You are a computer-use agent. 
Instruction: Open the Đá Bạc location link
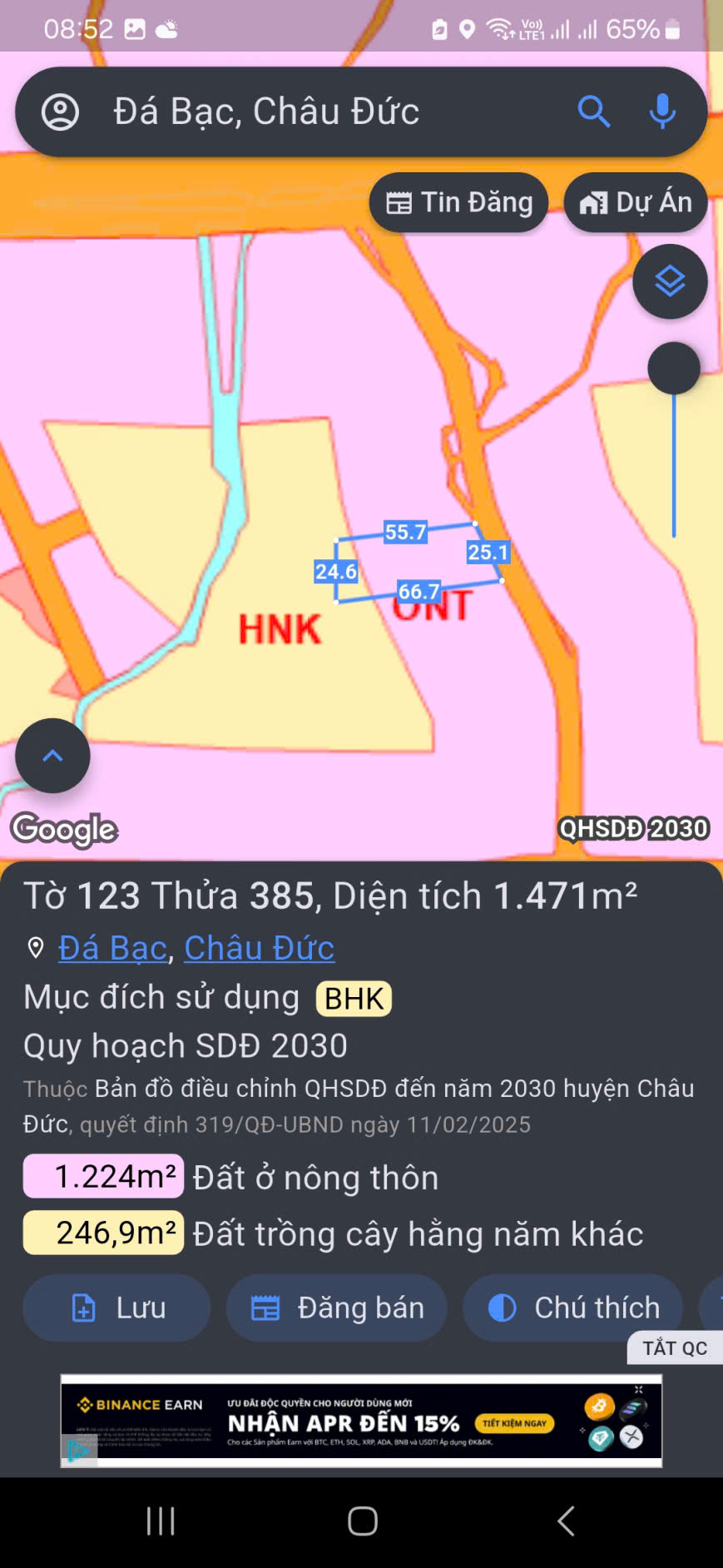coord(112,948)
